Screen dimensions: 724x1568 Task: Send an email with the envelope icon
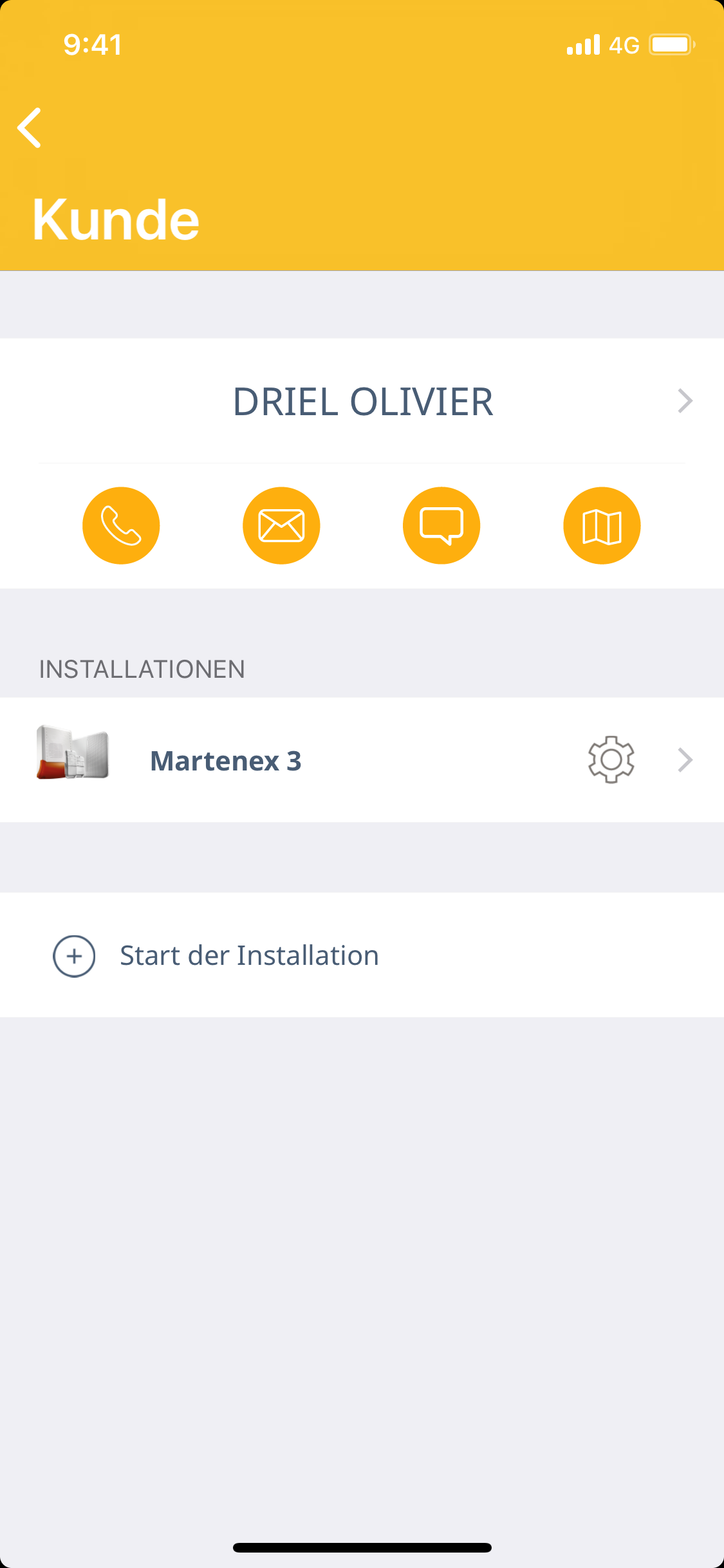coord(281,526)
